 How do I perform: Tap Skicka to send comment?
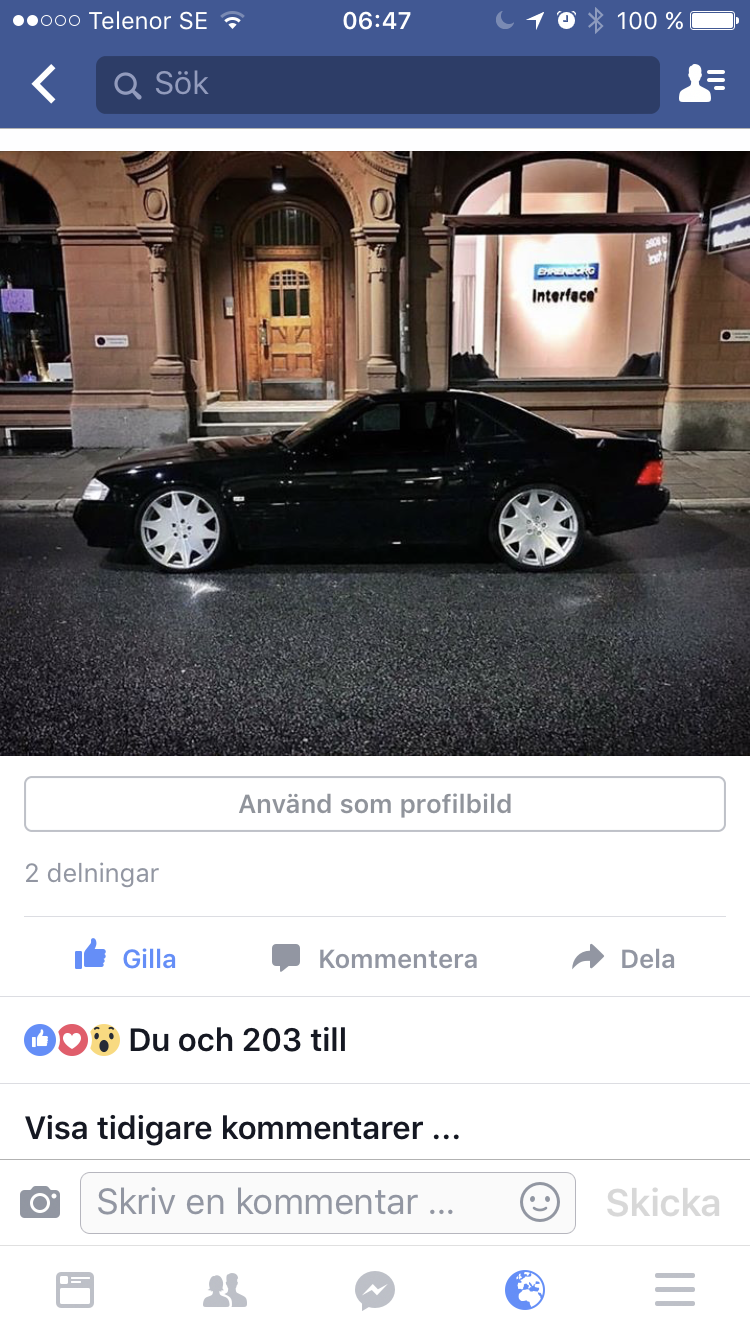click(663, 1203)
